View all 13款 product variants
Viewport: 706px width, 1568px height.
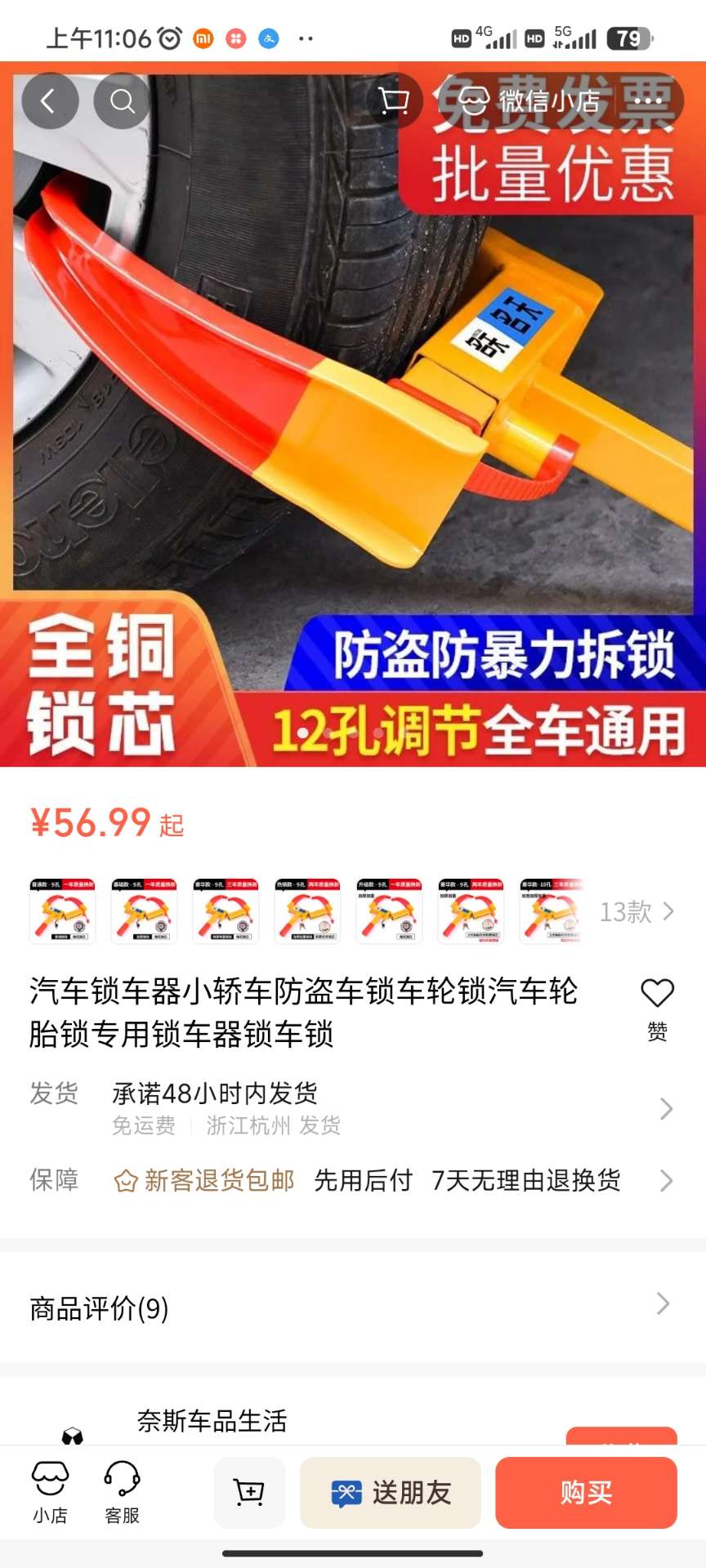637,911
